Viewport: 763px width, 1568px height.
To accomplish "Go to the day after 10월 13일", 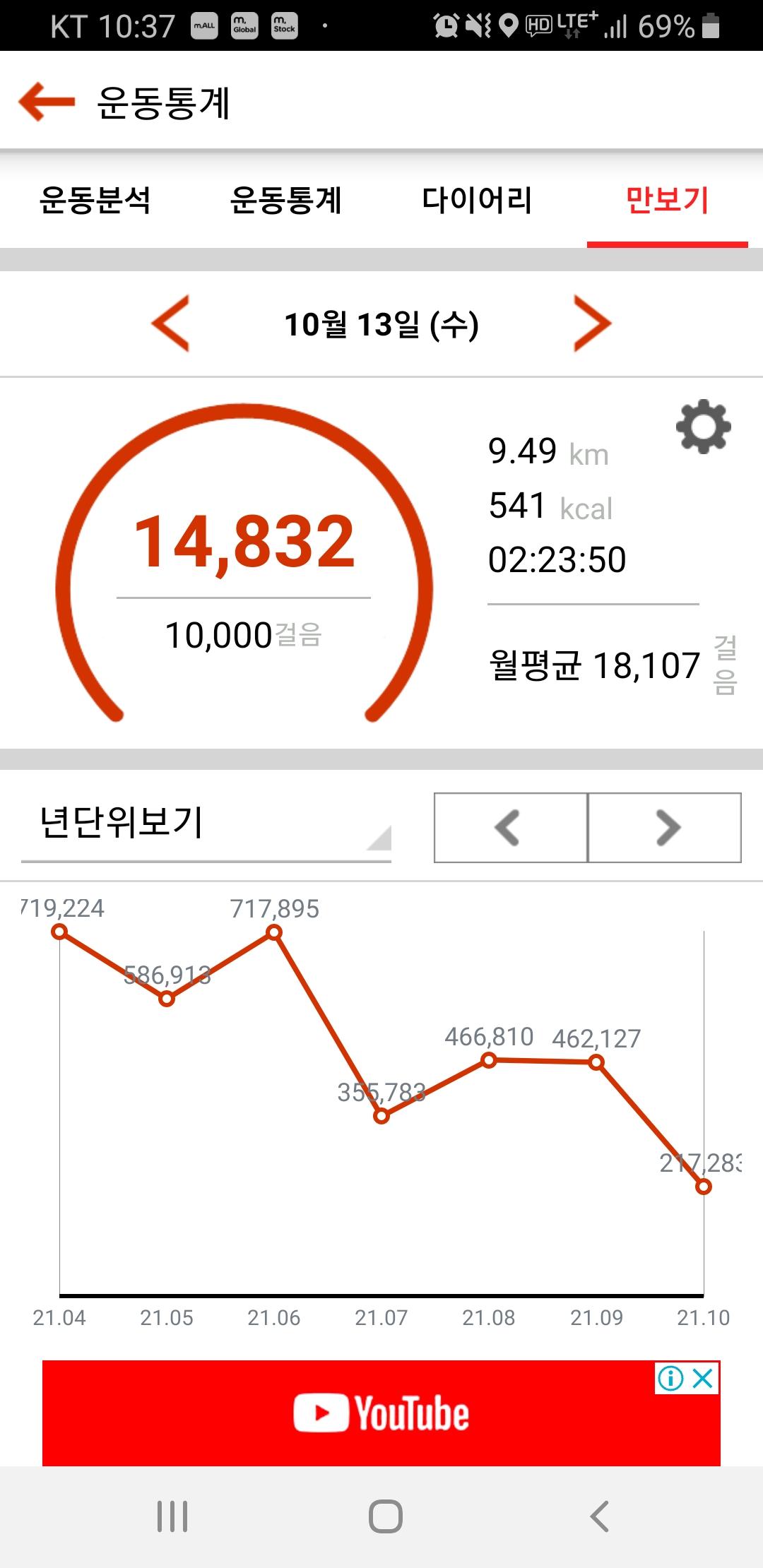I will [592, 324].
